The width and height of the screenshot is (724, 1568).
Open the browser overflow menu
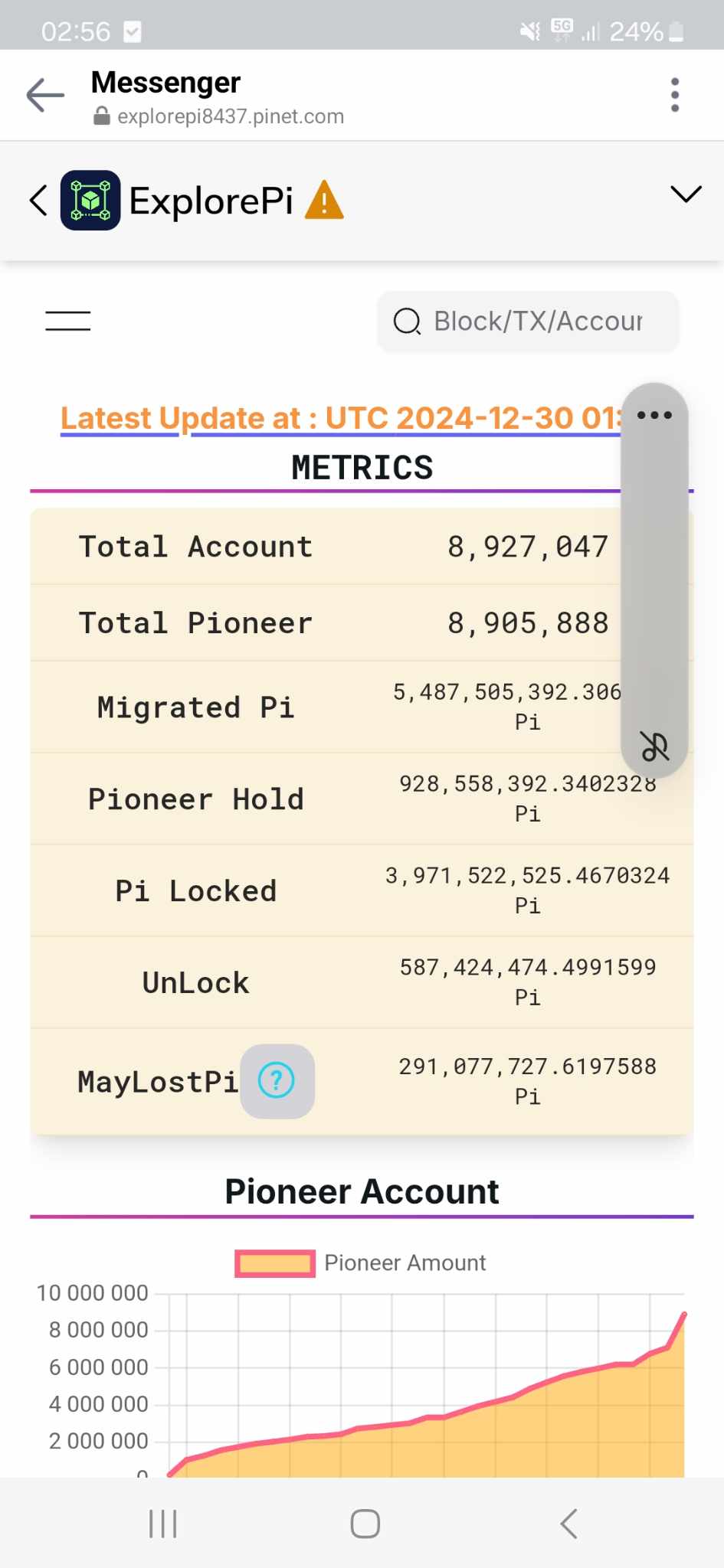click(674, 95)
